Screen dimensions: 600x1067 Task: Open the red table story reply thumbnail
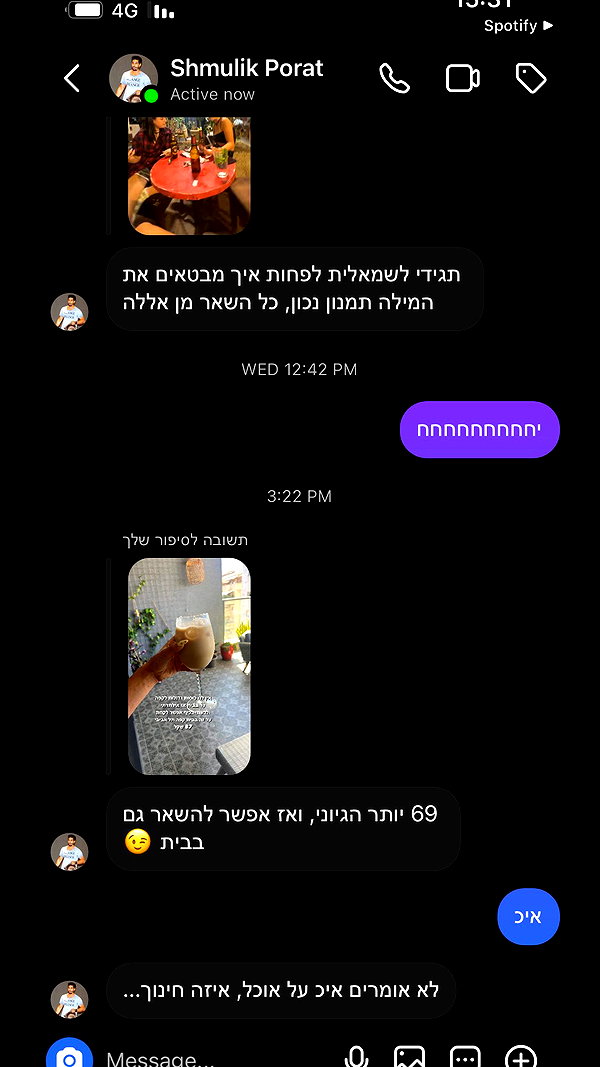point(189,176)
